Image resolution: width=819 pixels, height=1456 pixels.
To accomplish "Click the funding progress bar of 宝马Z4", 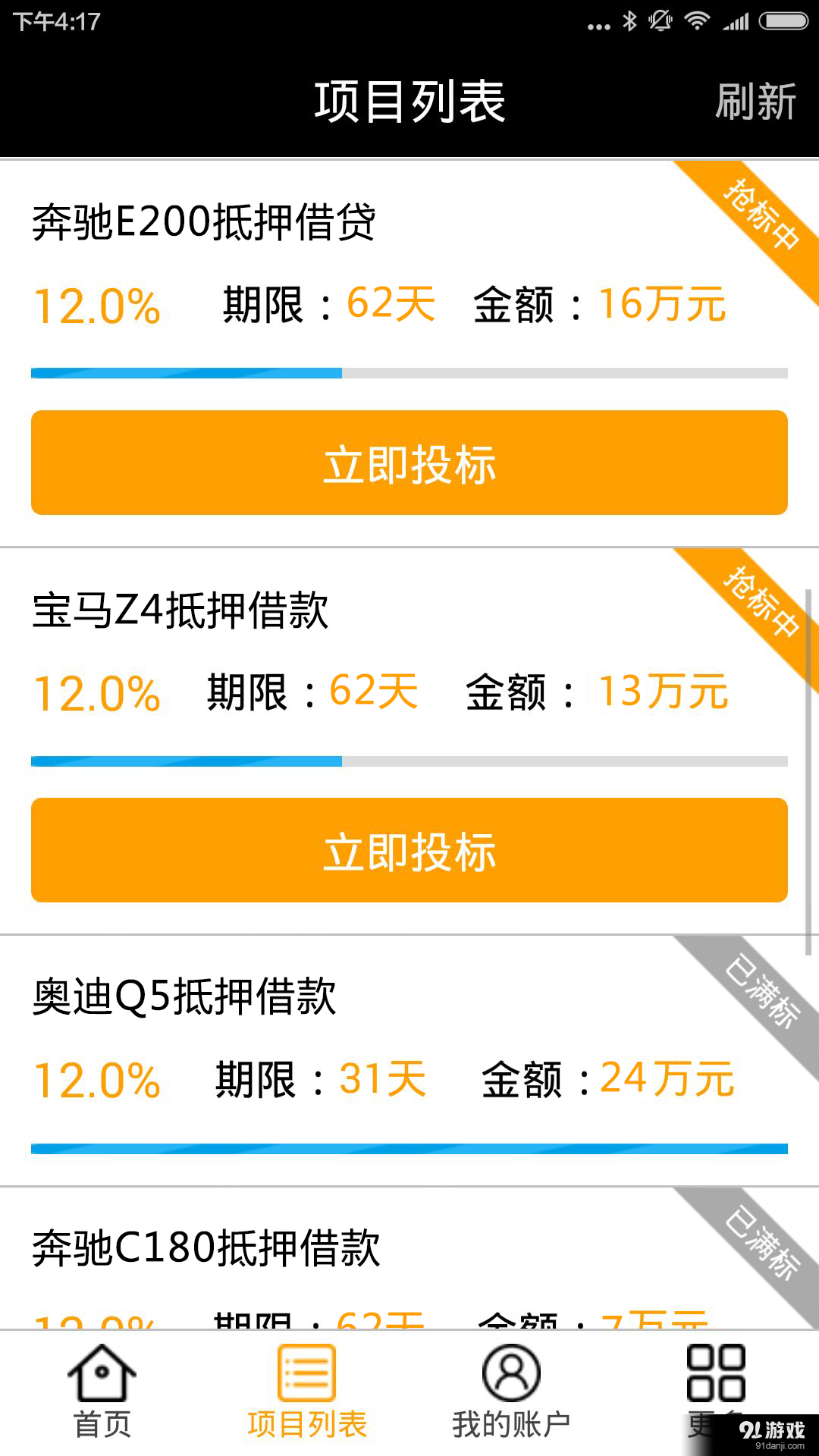I will (409, 758).
